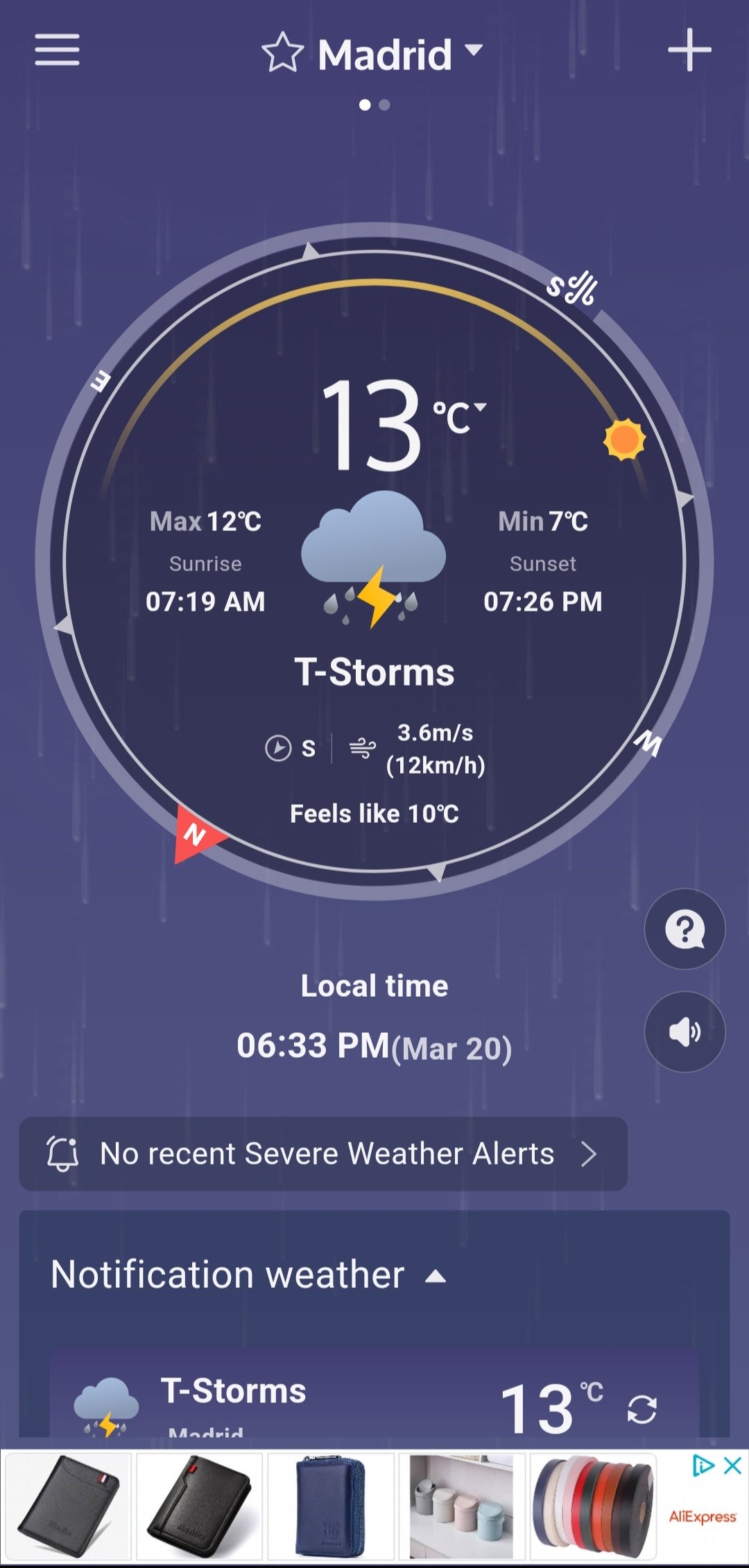The height and width of the screenshot is (1568, 749).
Task: Open the Madrid city dropdown
Action: click(473, 50)
